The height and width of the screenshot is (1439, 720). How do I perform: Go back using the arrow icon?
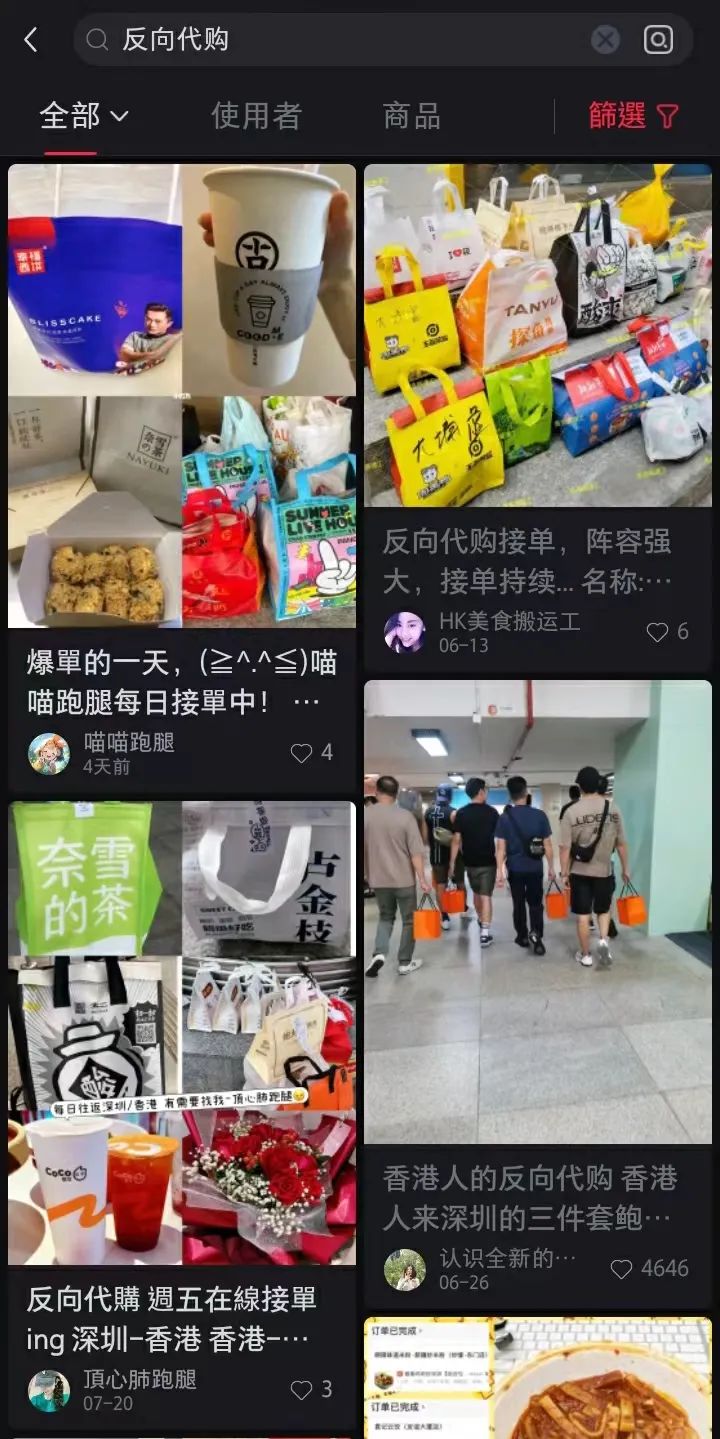coord(31,40)
